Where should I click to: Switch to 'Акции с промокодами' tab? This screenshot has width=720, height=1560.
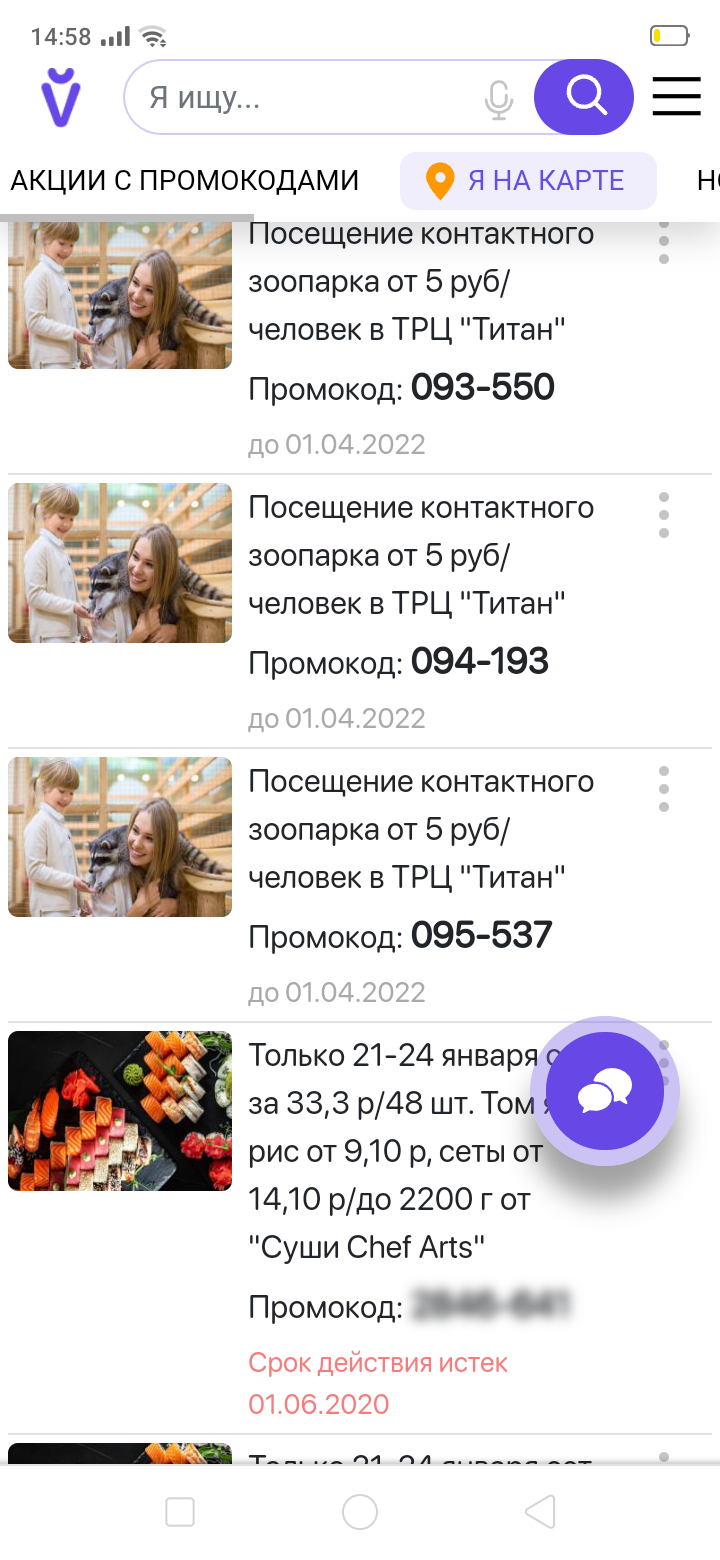[x=184, y=181]
